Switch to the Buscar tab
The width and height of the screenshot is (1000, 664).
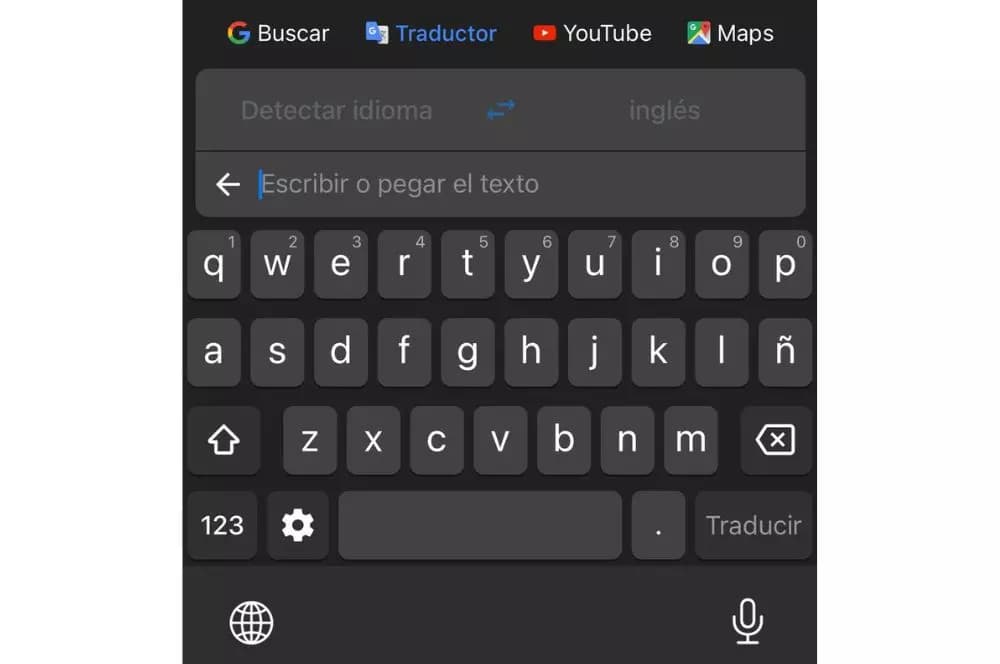278,33
